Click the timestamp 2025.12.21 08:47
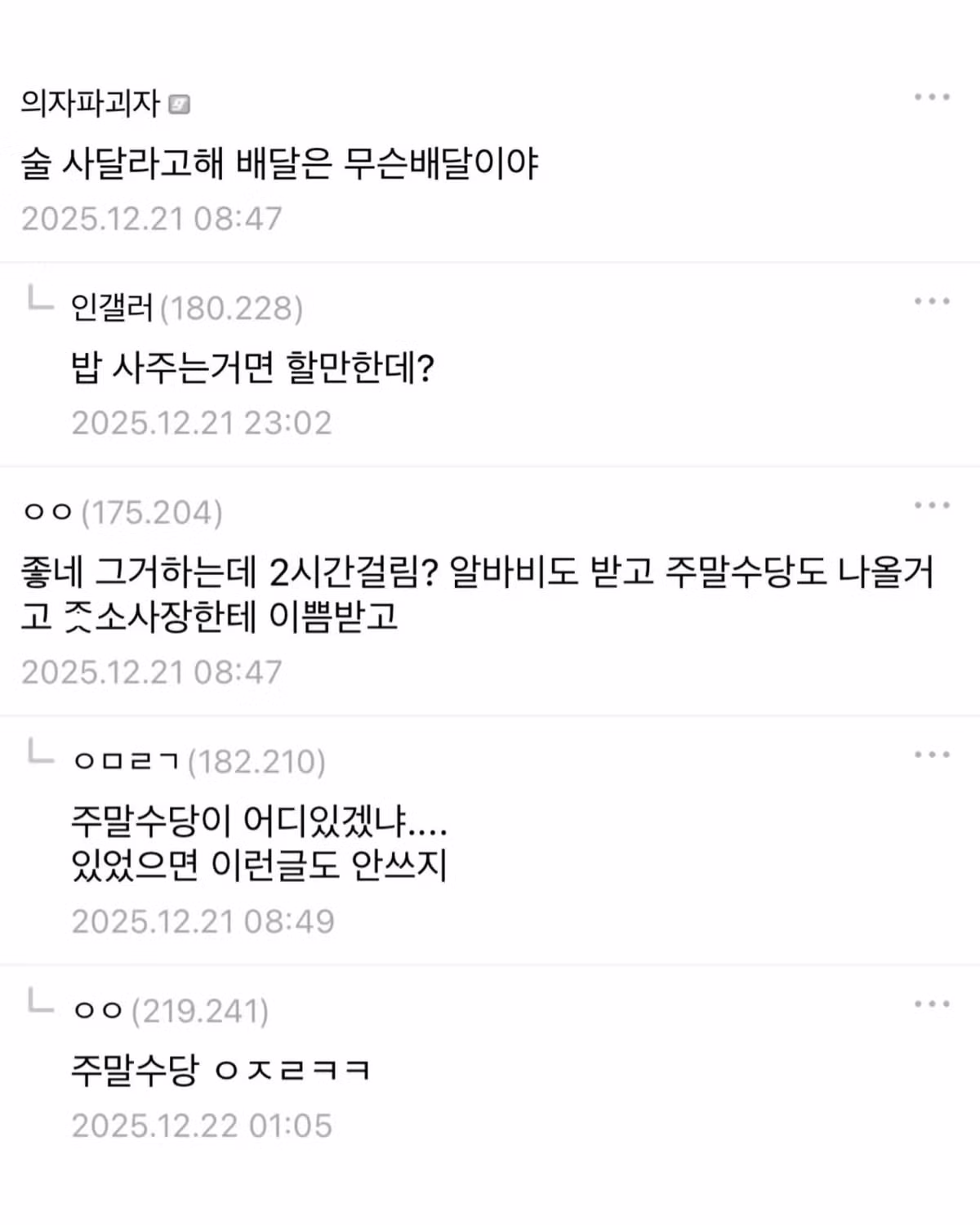980x1225 pixels. coord(154,216)
